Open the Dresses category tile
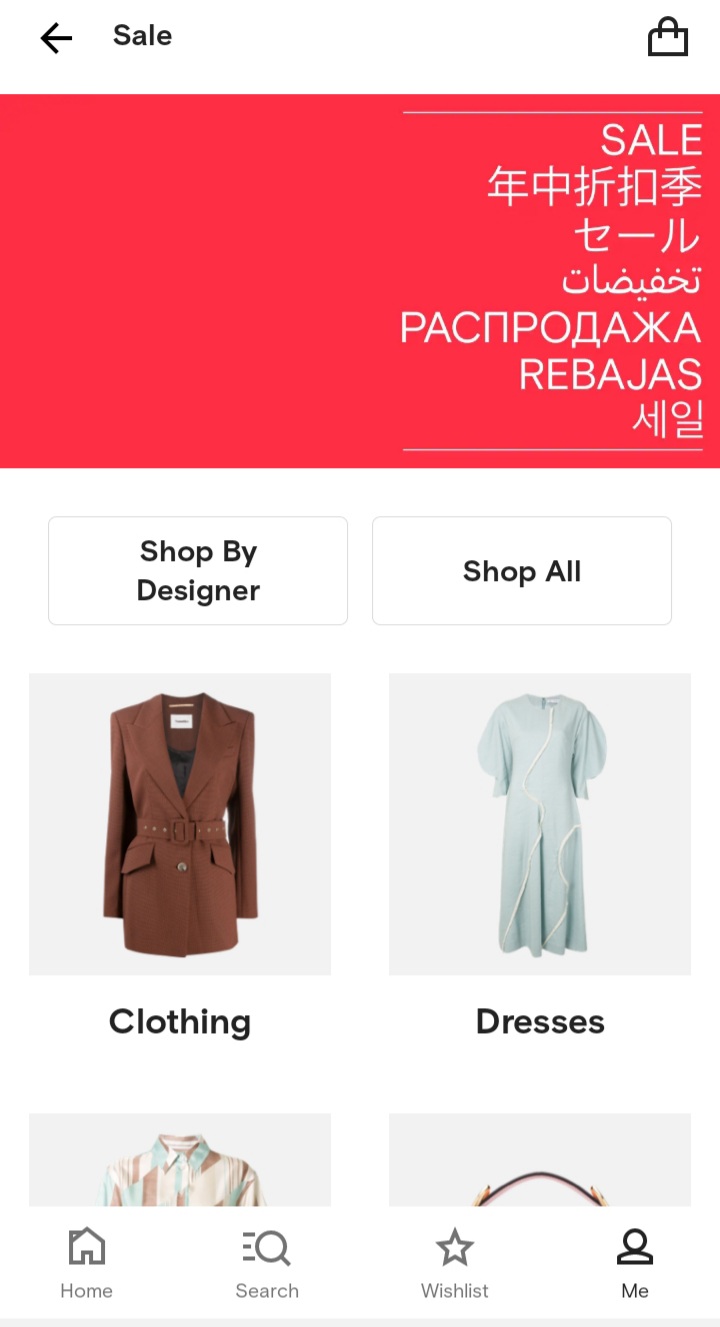720x1327 pixels. [540, 858]
